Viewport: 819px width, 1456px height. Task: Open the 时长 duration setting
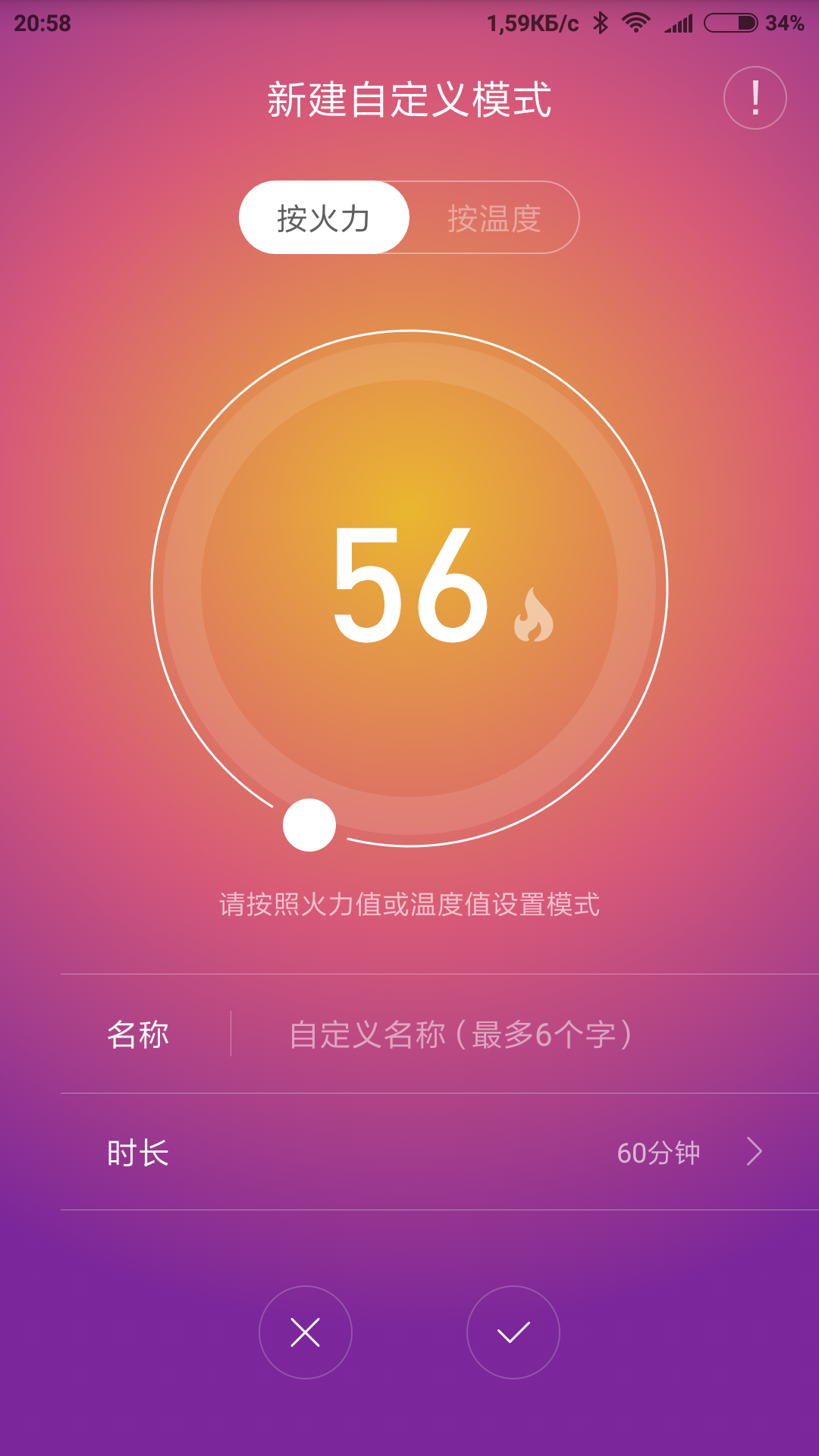click(438, 1152)
